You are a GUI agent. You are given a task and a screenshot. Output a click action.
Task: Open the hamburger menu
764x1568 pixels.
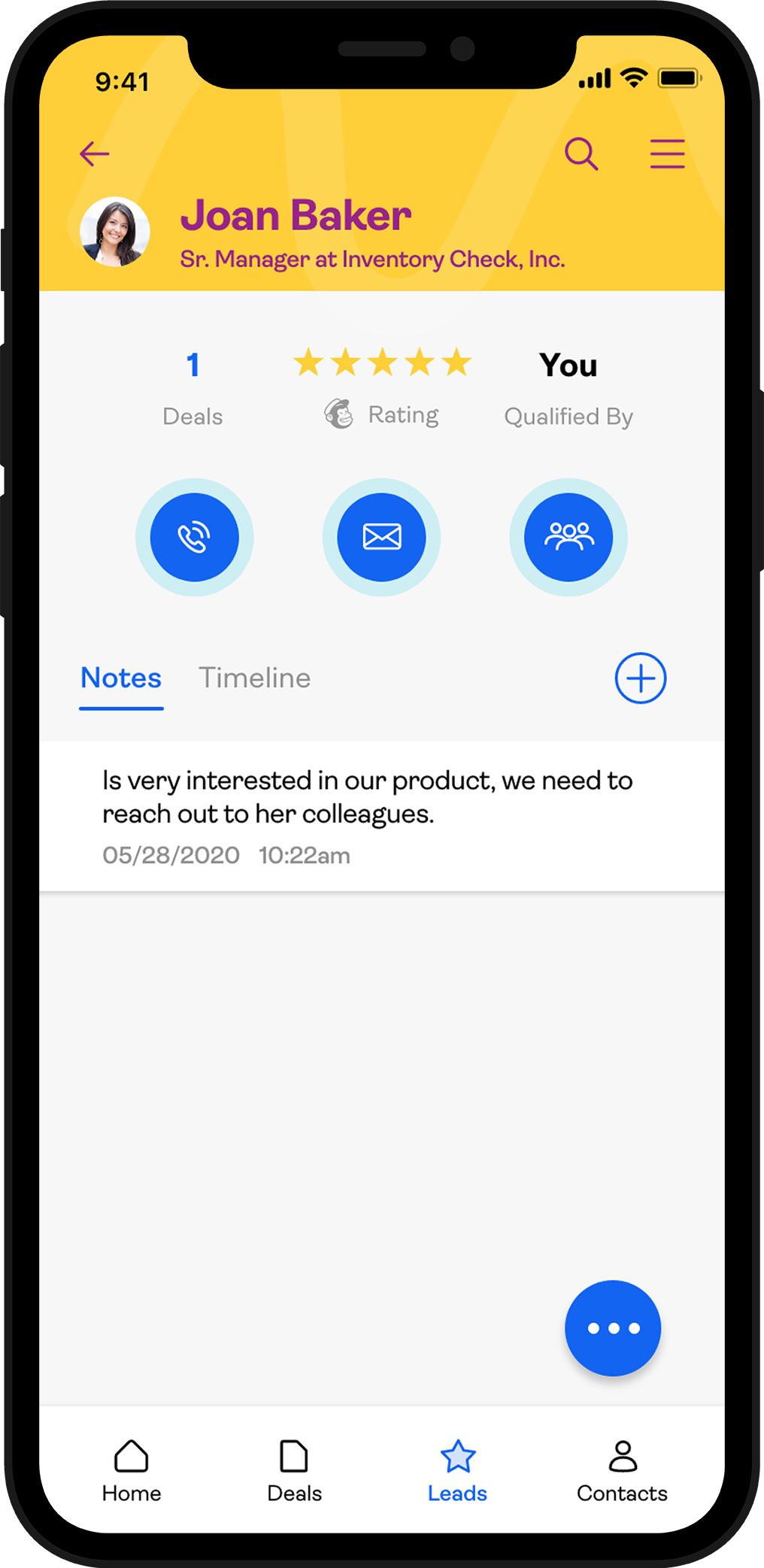(667, 153)
